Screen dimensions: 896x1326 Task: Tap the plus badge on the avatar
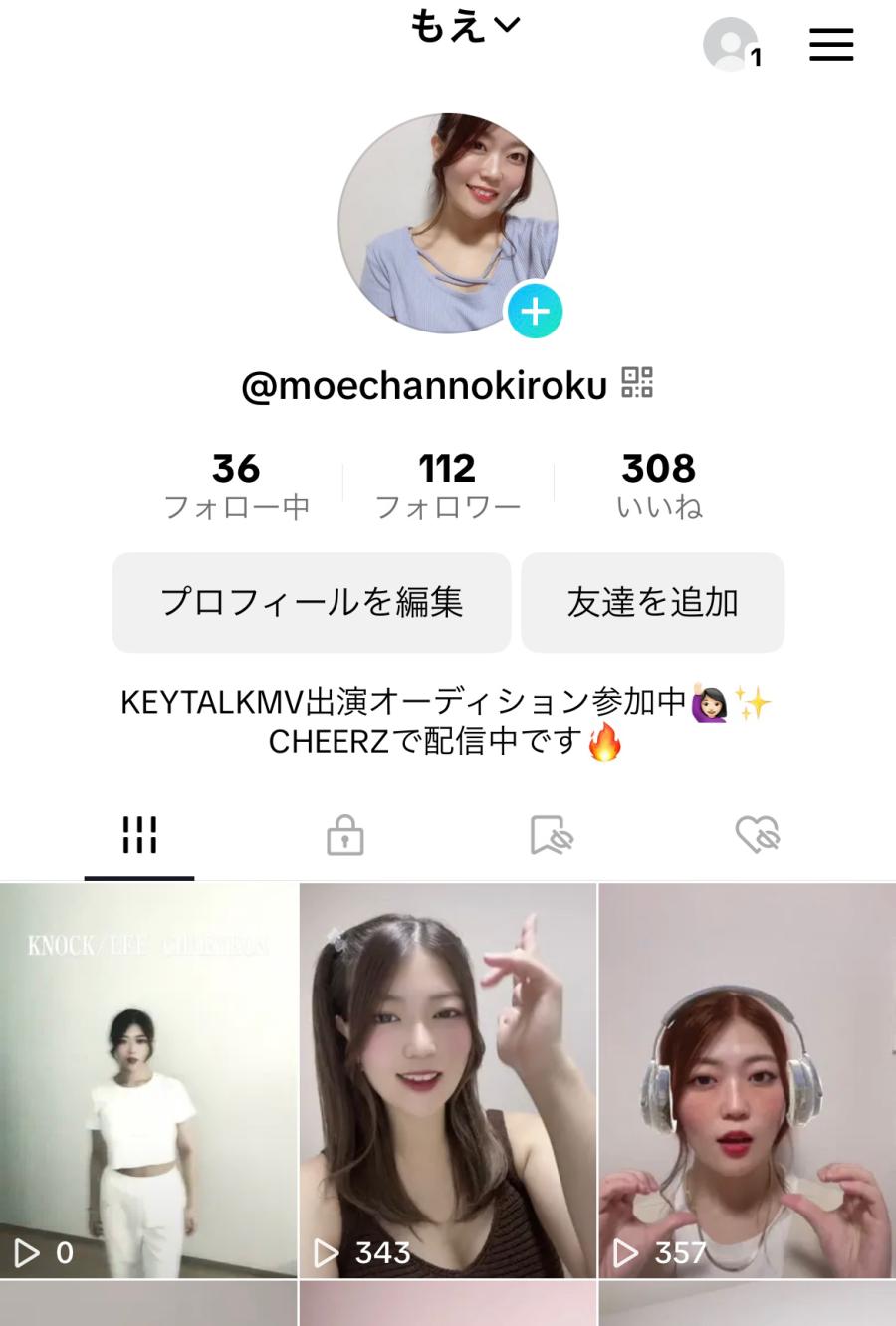536,312
